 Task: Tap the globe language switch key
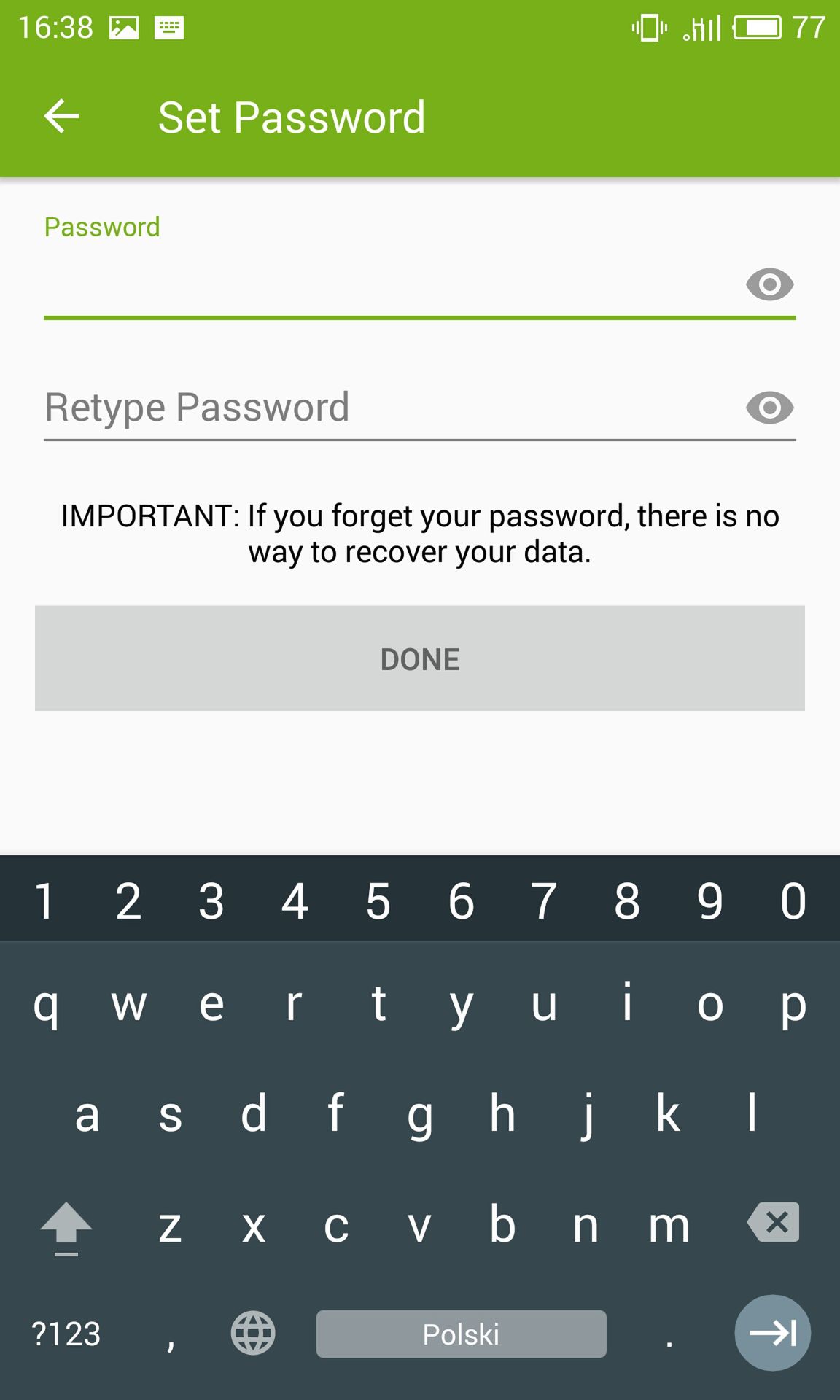click(253, 1333)
